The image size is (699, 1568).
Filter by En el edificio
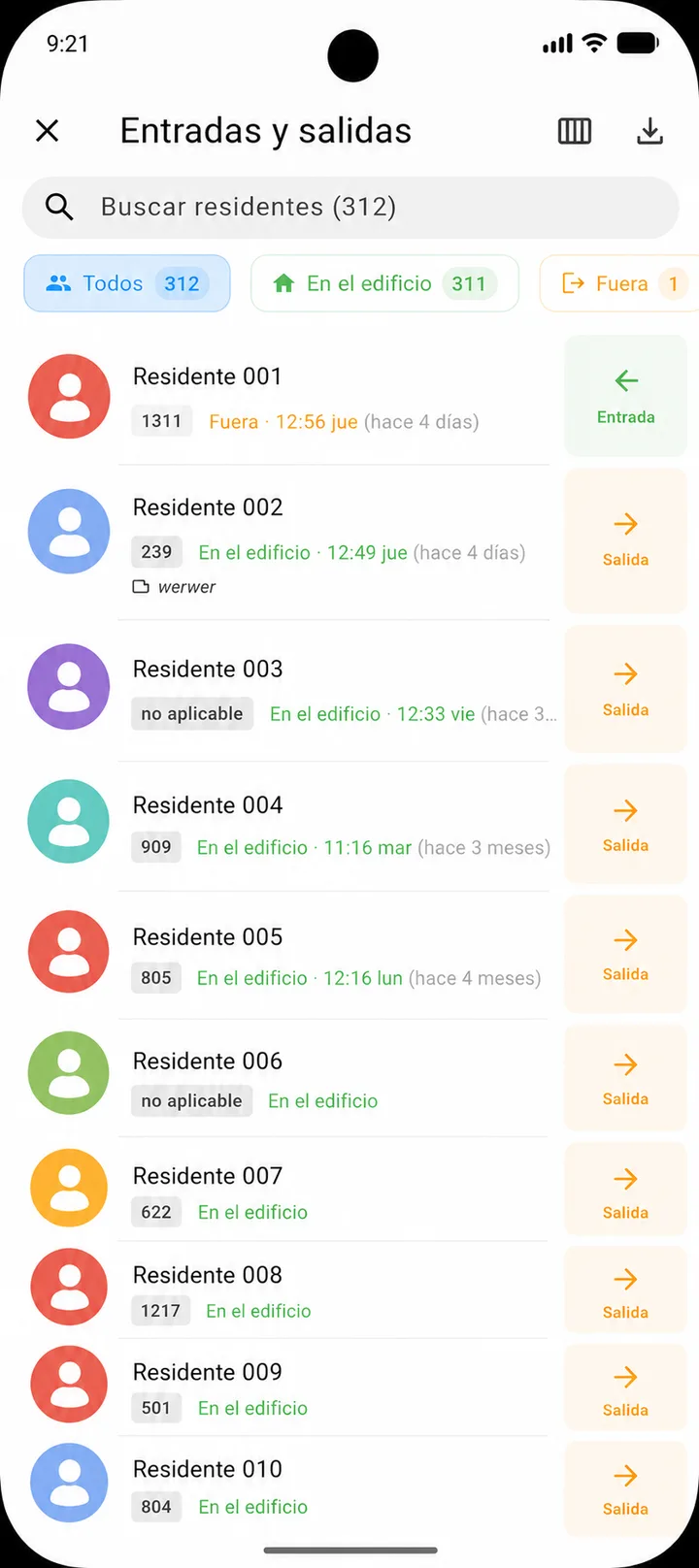point(384,283)
